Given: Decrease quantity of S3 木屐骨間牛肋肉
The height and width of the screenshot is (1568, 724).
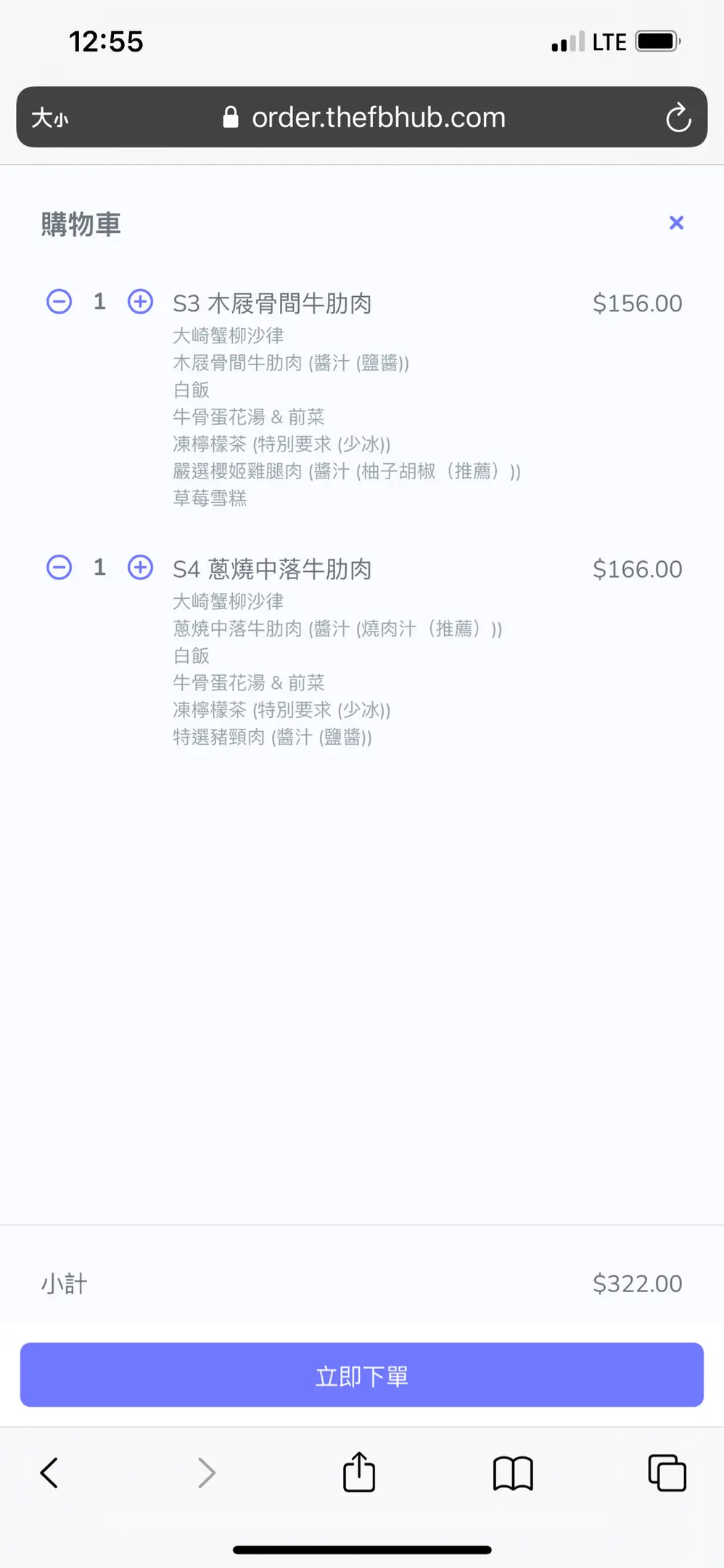Looking at the screenshot, I should point(59,301).
